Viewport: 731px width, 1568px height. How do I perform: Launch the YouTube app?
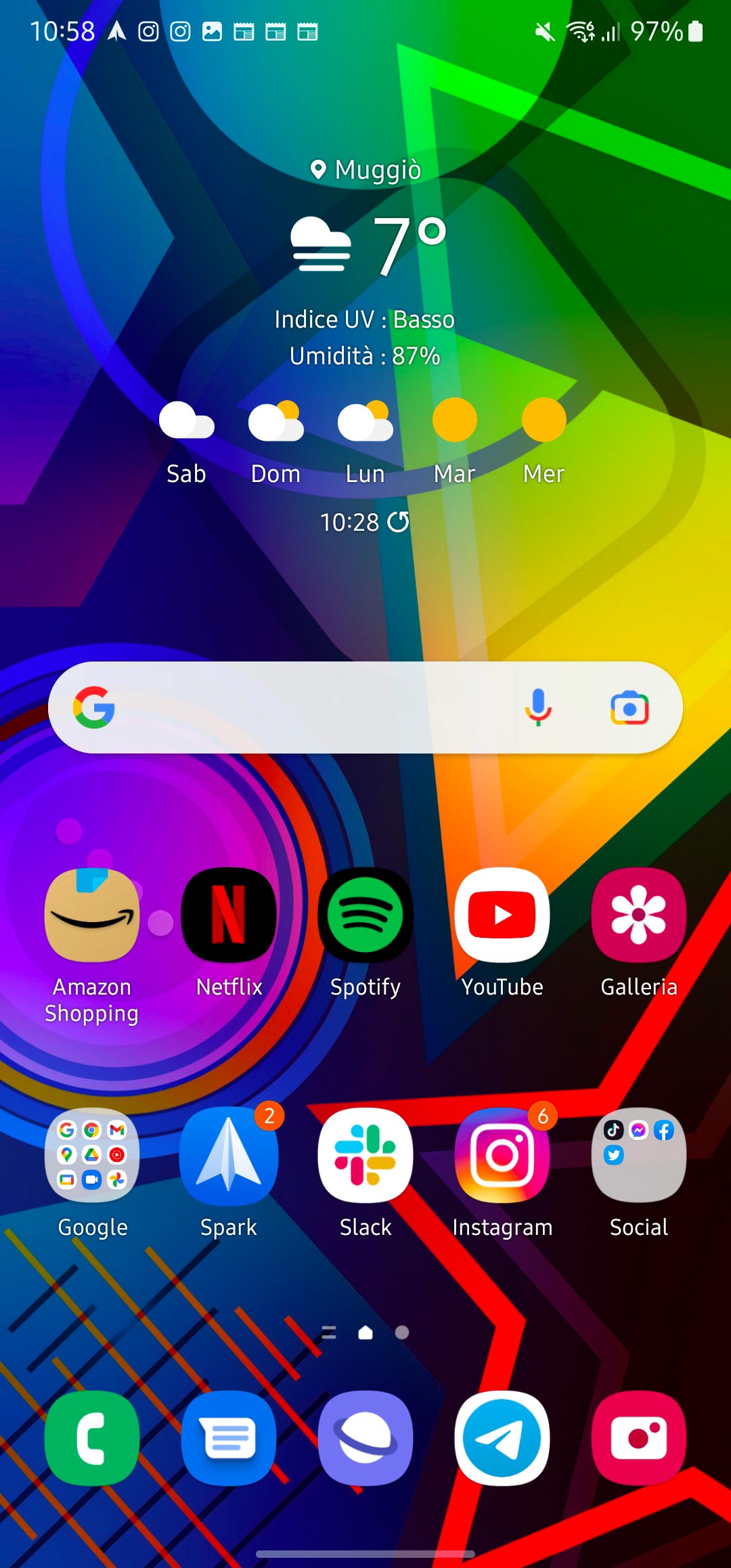click(502, 915)
